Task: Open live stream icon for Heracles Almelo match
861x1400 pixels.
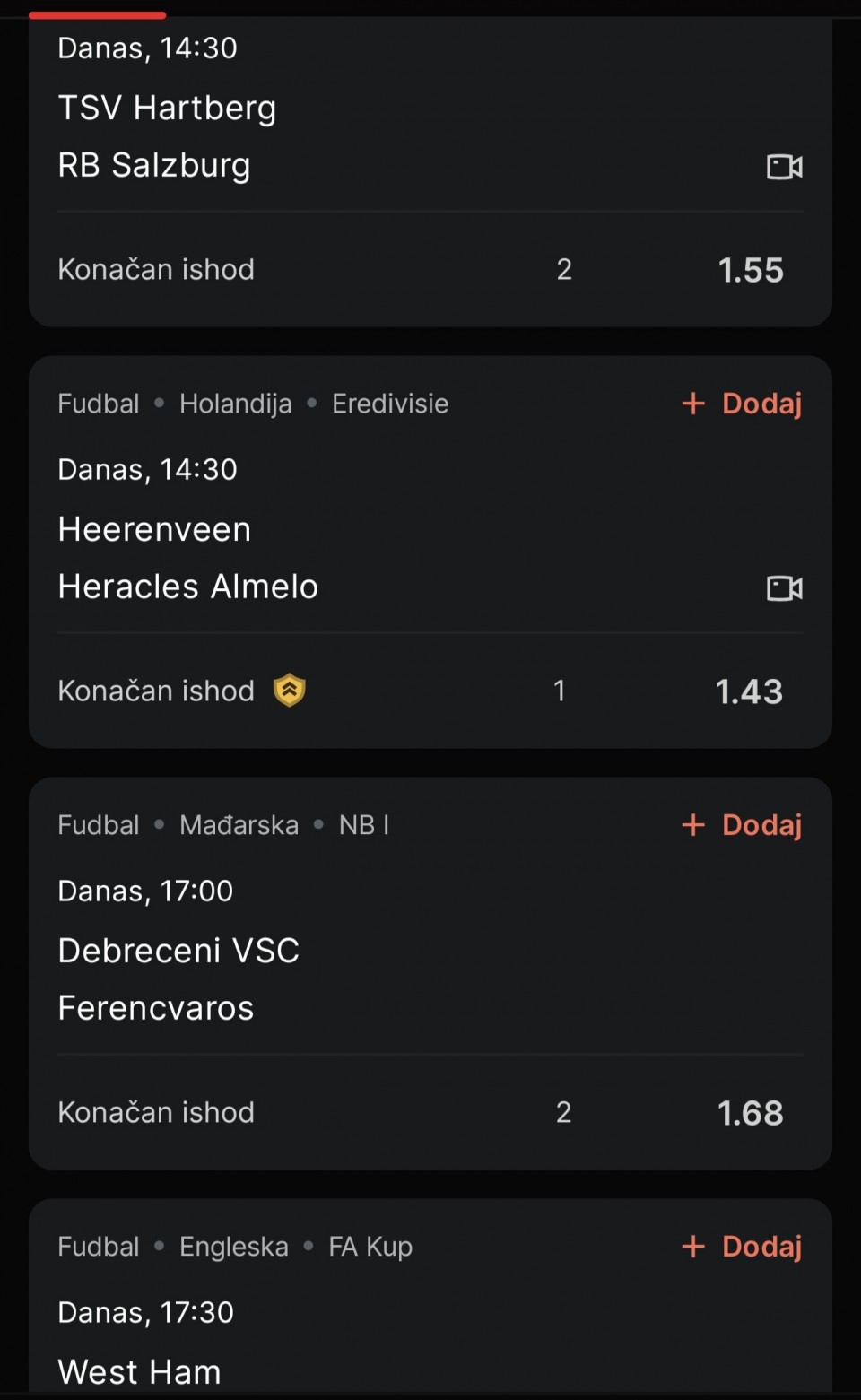Action: pyautogui.click(x=785, y=588)
